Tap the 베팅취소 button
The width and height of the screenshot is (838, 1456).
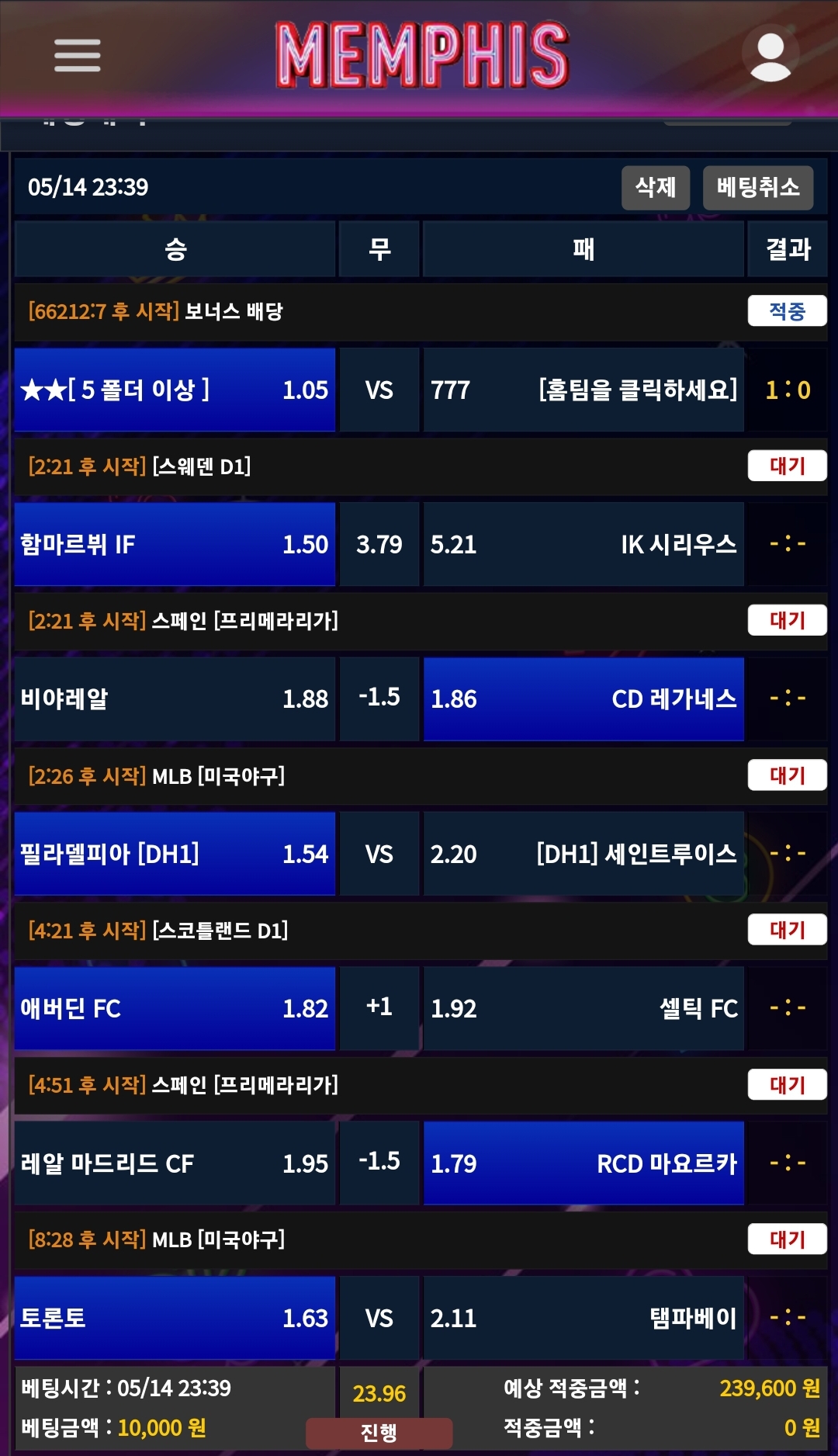(757, 188)
